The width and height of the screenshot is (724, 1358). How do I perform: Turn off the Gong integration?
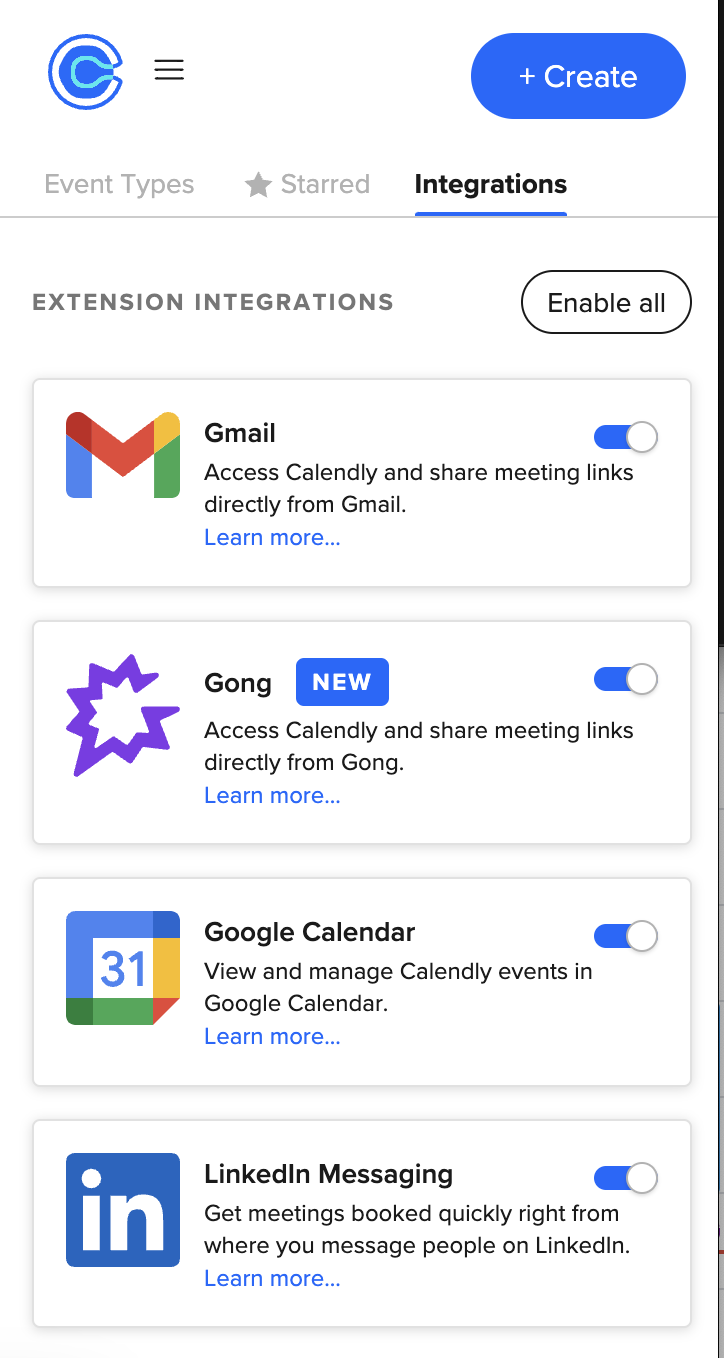pos(625,679)
